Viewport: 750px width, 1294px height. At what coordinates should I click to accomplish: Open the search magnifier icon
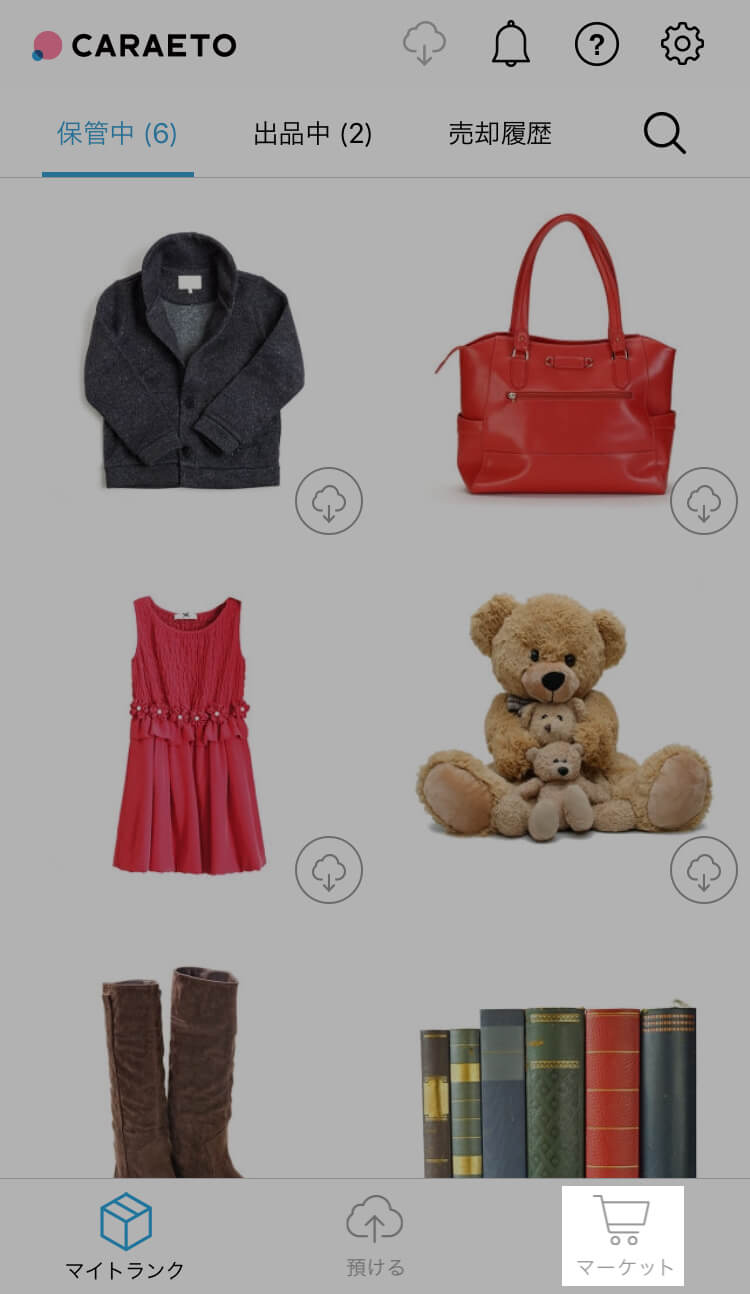(x=664, y=133)
